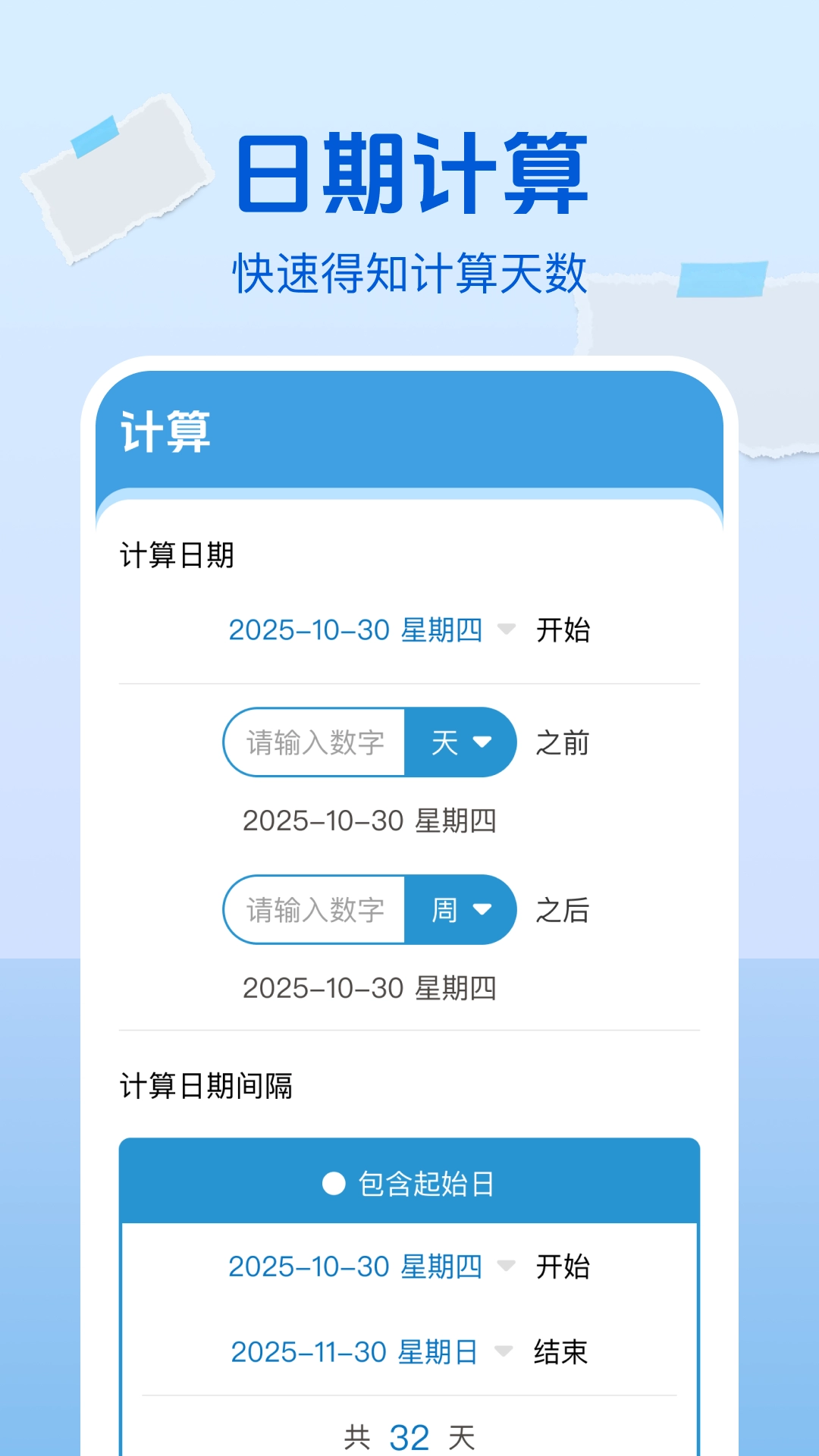Image resolution: width=819 pixels, height=1456 pixels.
Task: Click the chevron next to the 结束 date
Action: (503, 1351)
